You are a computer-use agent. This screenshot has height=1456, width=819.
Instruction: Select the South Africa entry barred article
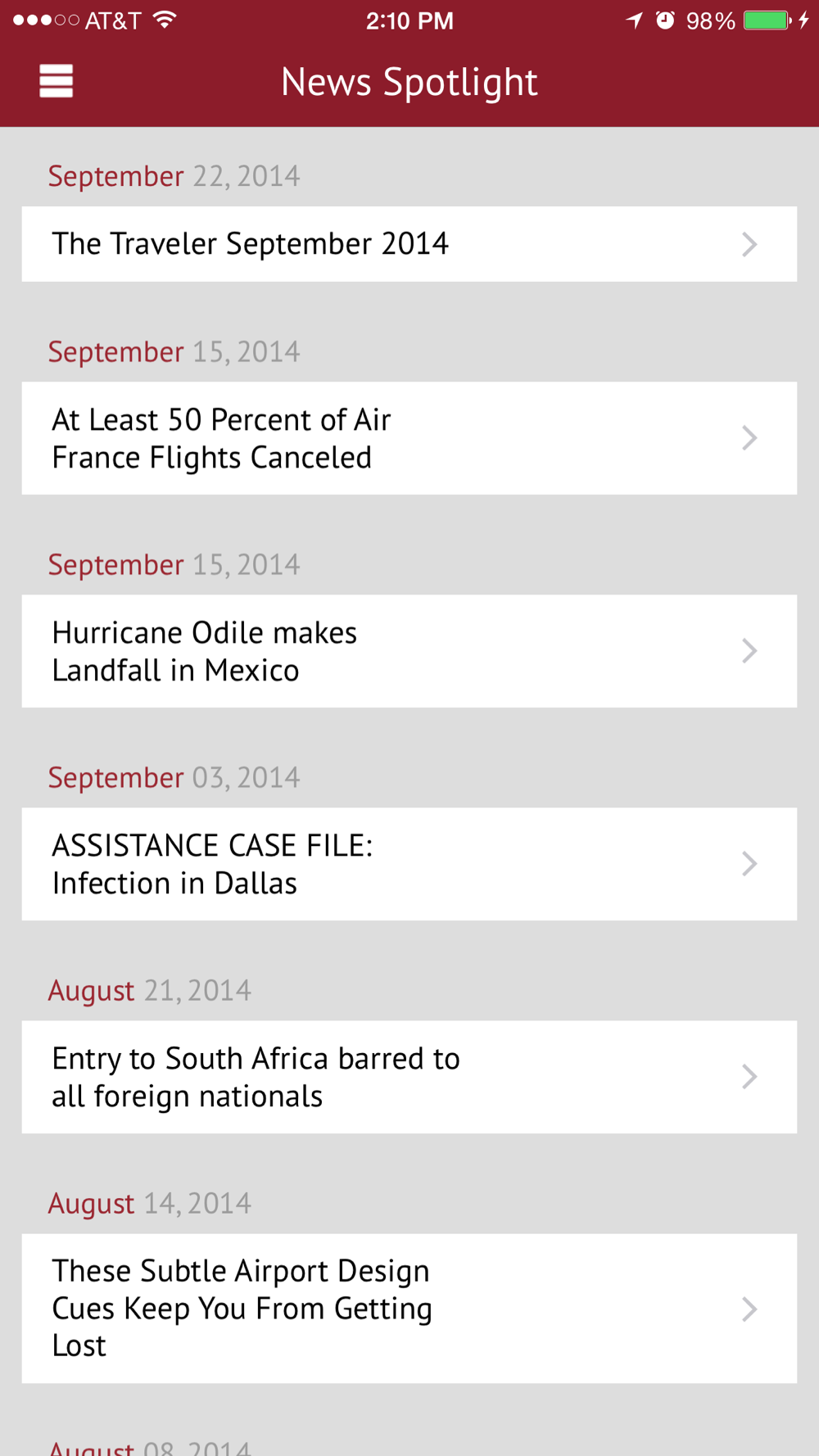pos(409,1077)
